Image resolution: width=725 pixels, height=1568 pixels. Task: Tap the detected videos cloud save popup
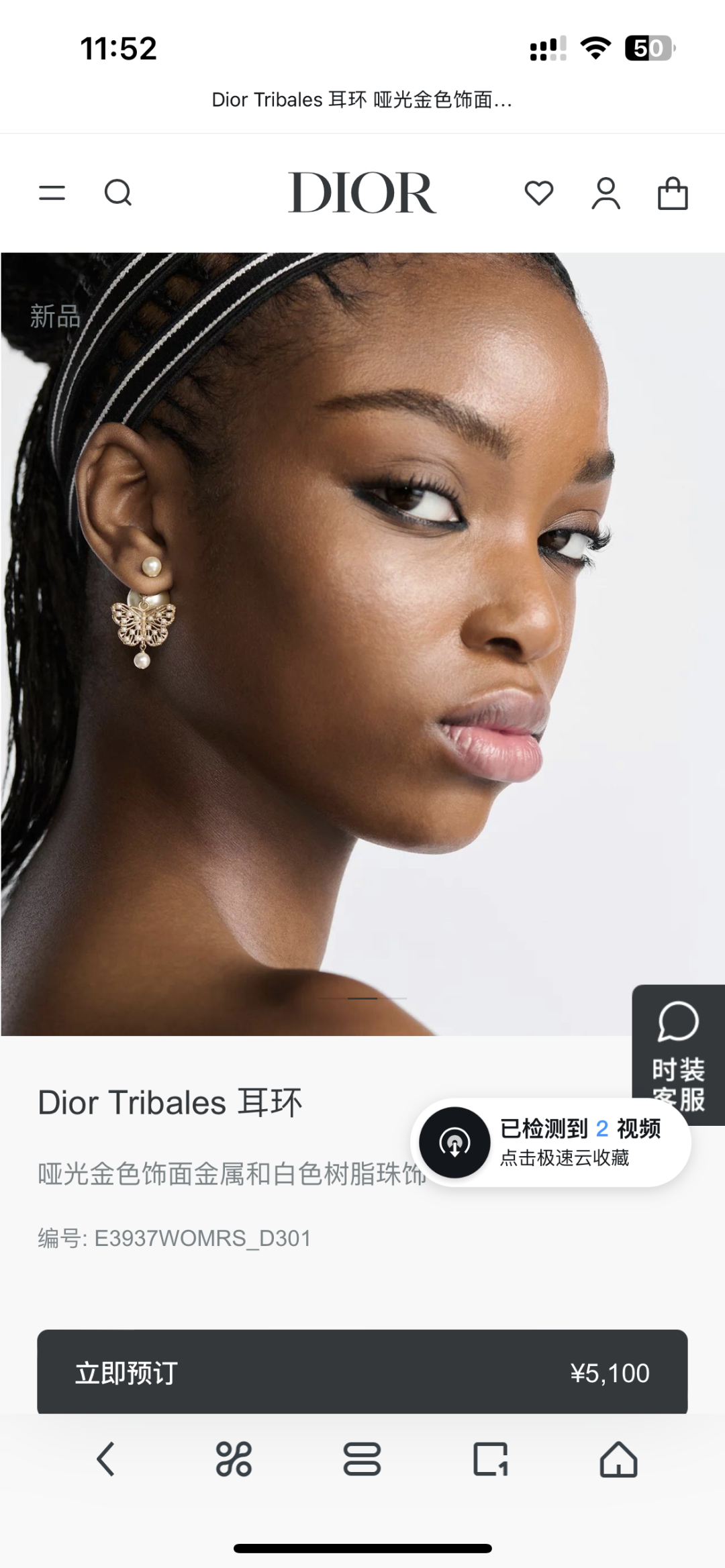point(550,1143)
